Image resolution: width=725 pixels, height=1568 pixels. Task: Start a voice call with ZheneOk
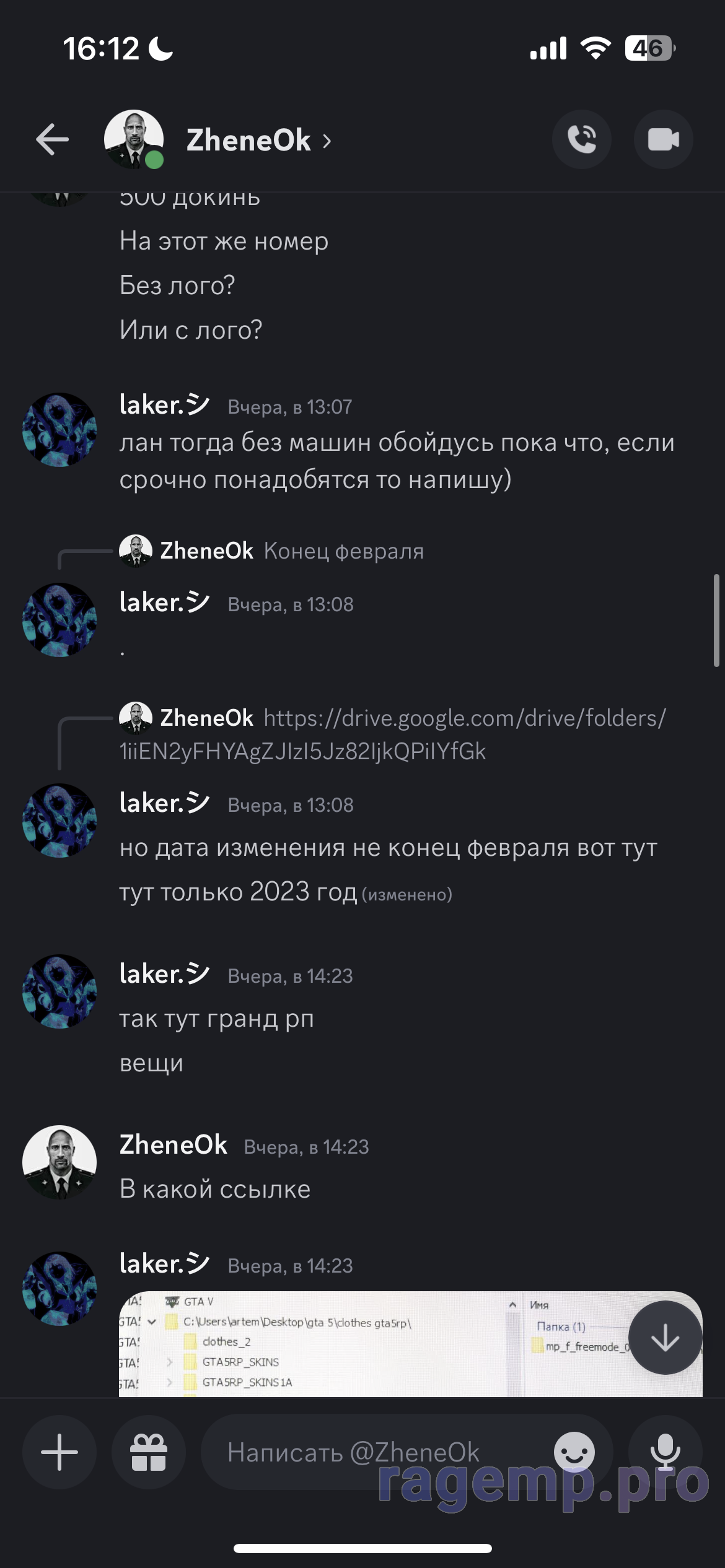[x=582, y=139]
